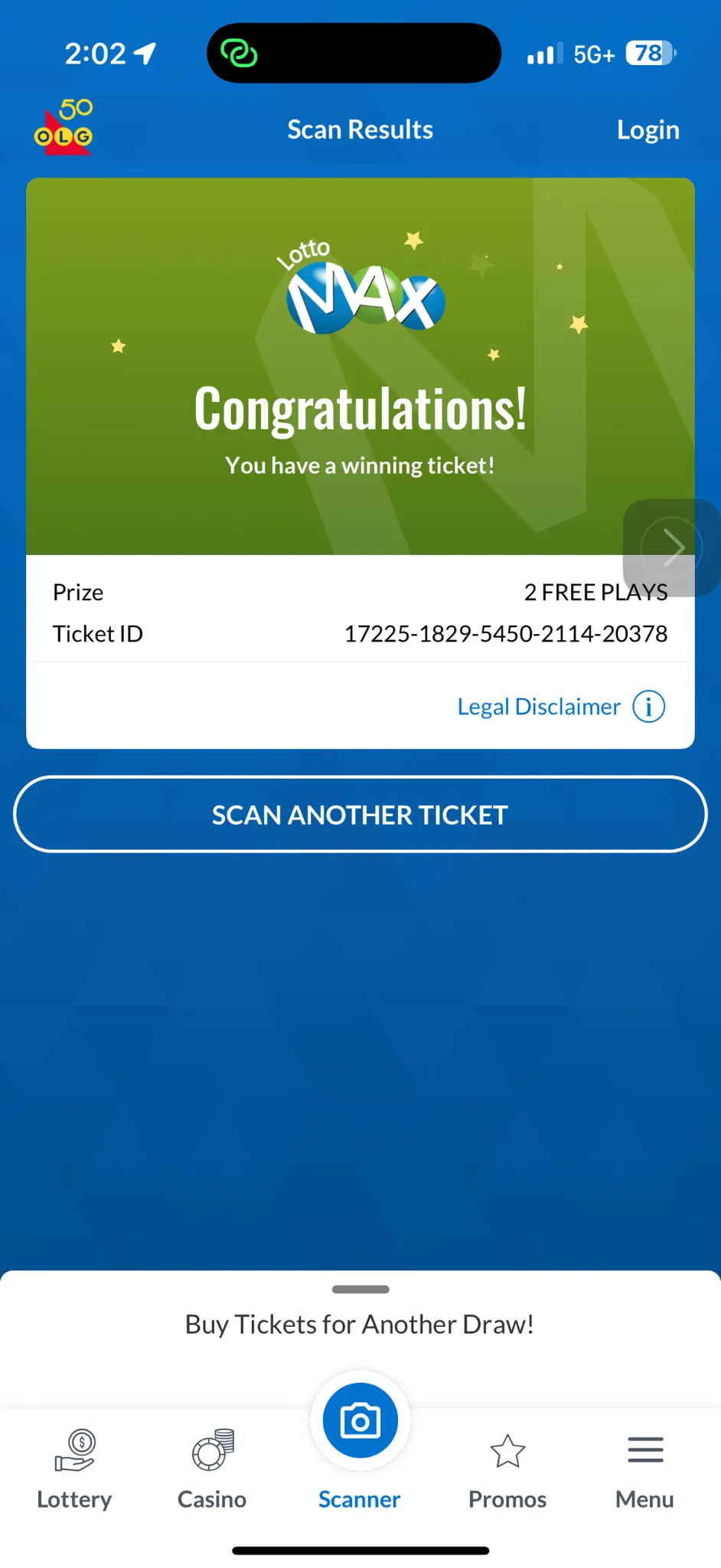Viewport: 721px width, 1568px height.
Task: Switch to the Lottery tab
Action: (74, 1468)
